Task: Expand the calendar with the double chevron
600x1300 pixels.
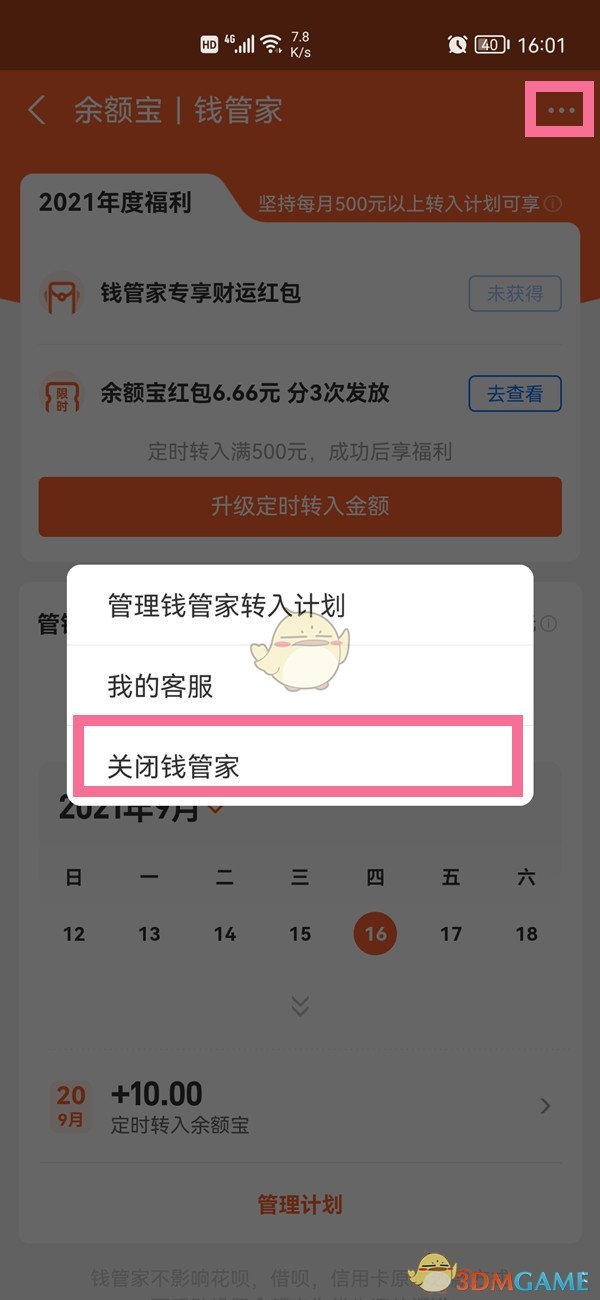Action: click(300, 1005)
